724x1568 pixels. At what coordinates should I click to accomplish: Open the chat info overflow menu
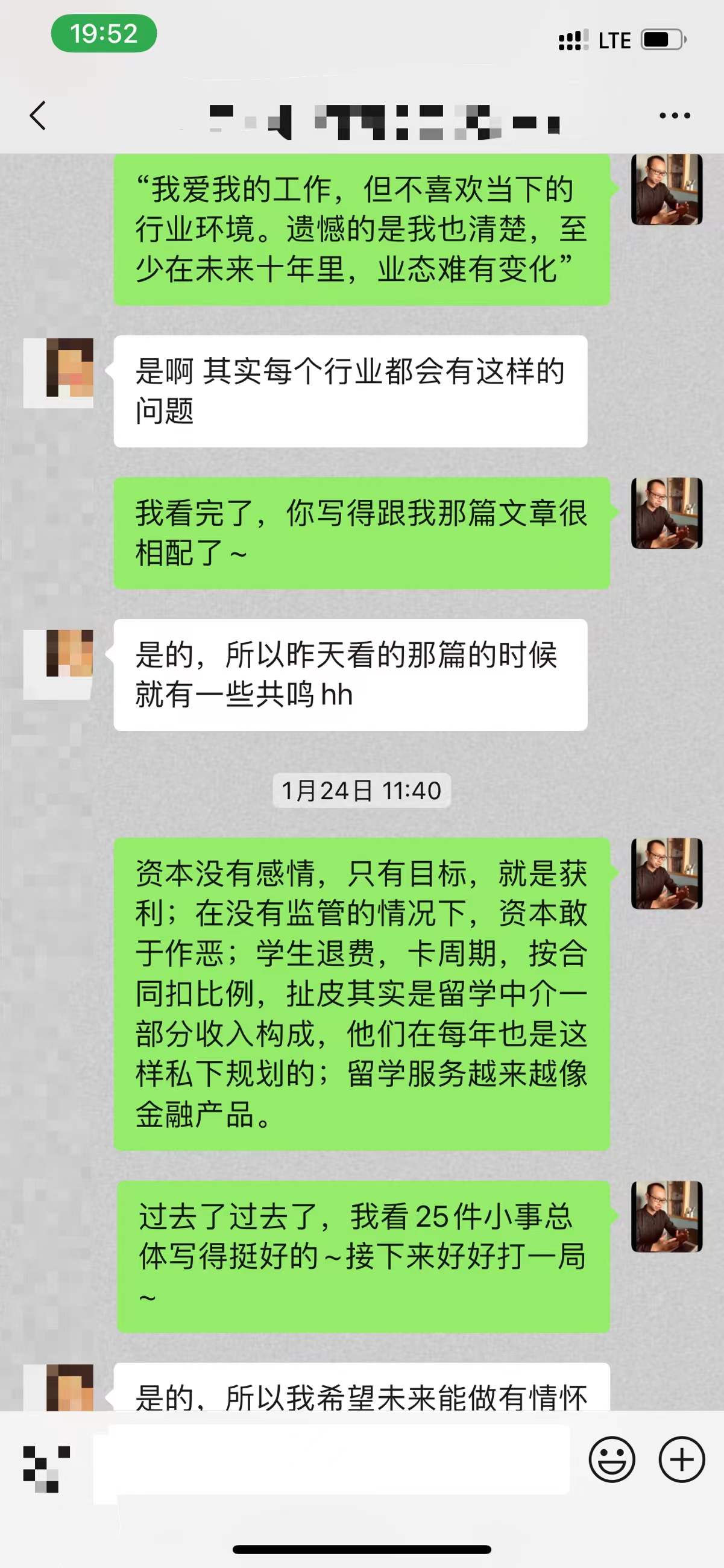click(x=675, y=116)
